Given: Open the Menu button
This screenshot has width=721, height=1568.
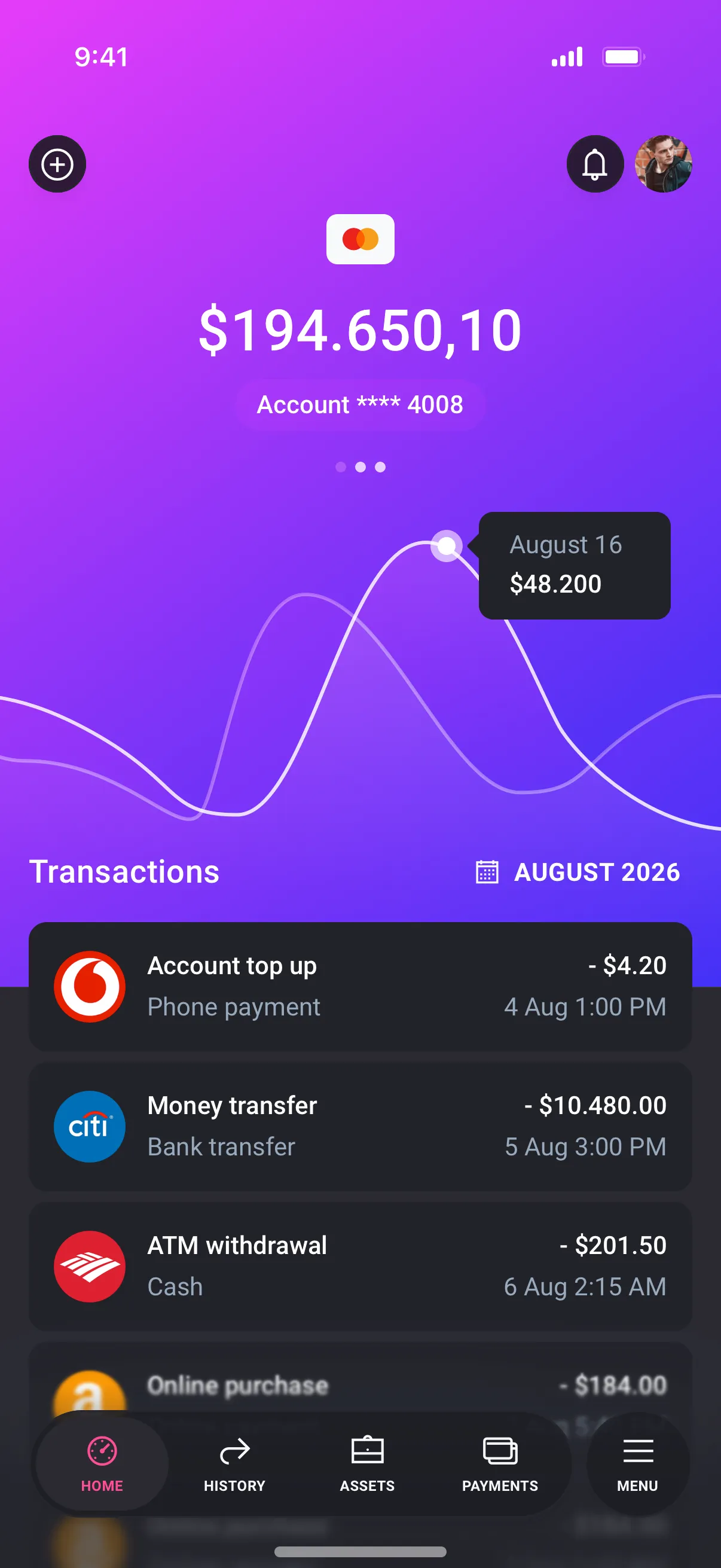Looking at the screenshot, I should (637, 1464).
